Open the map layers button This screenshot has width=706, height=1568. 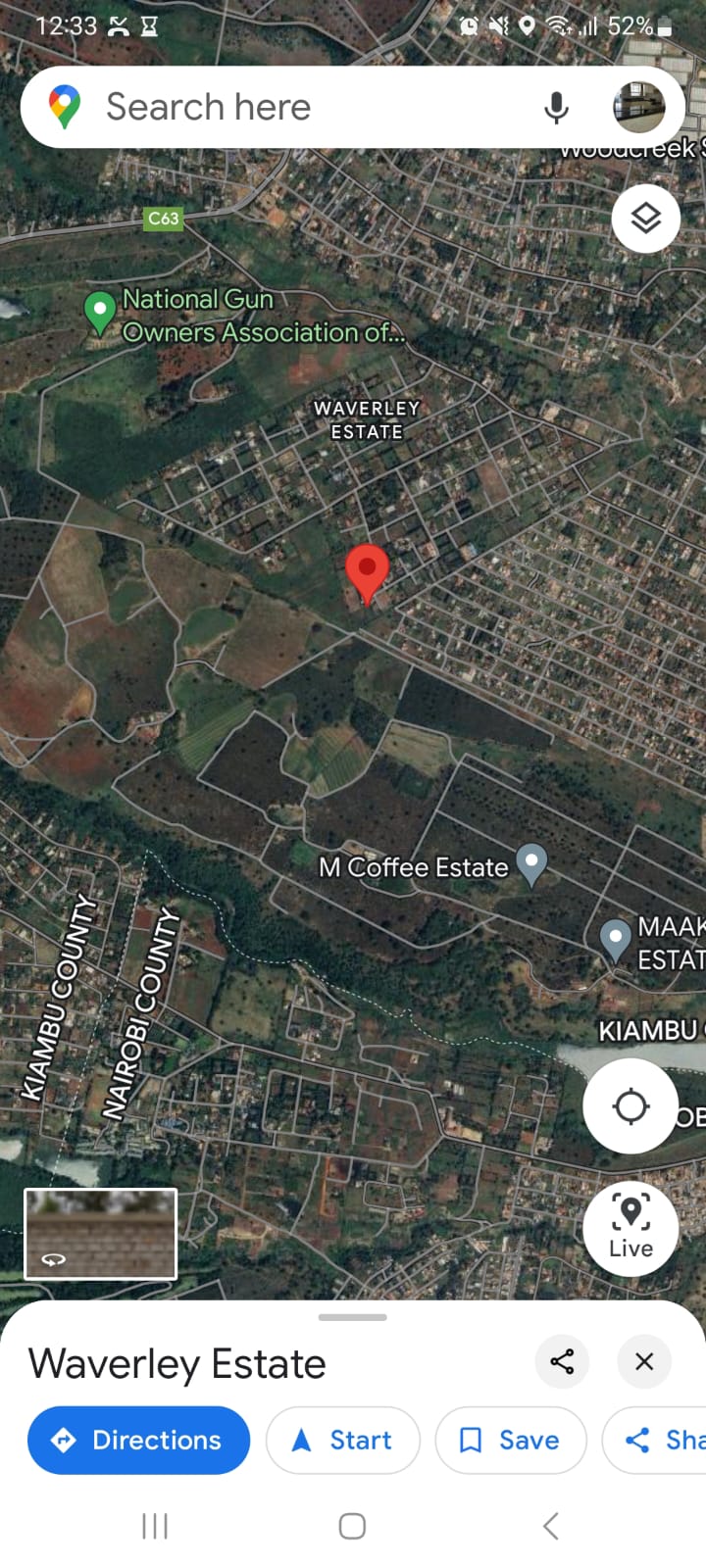pos(645,218)
